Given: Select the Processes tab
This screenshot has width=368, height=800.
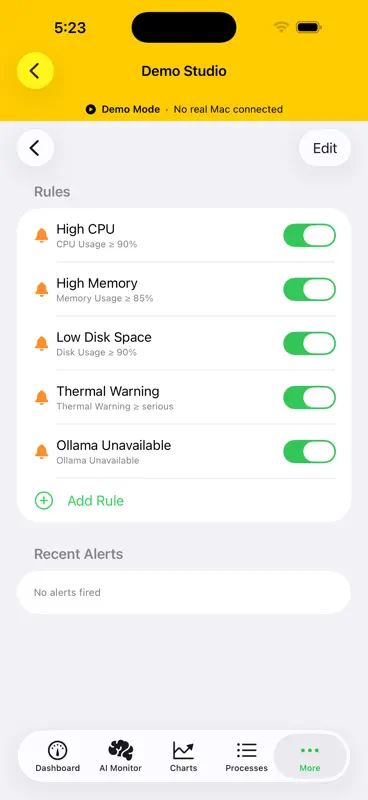Looking at the screenshot, I should pyautogui.click(x=247, y=756).
